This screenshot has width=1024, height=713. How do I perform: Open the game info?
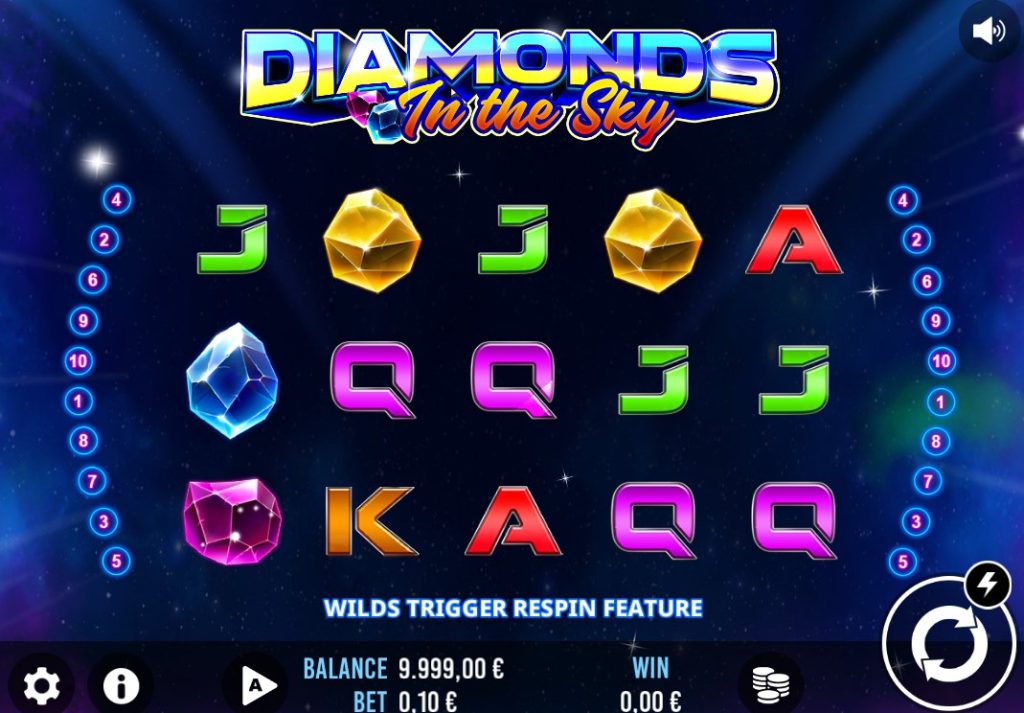click(121, 686)
